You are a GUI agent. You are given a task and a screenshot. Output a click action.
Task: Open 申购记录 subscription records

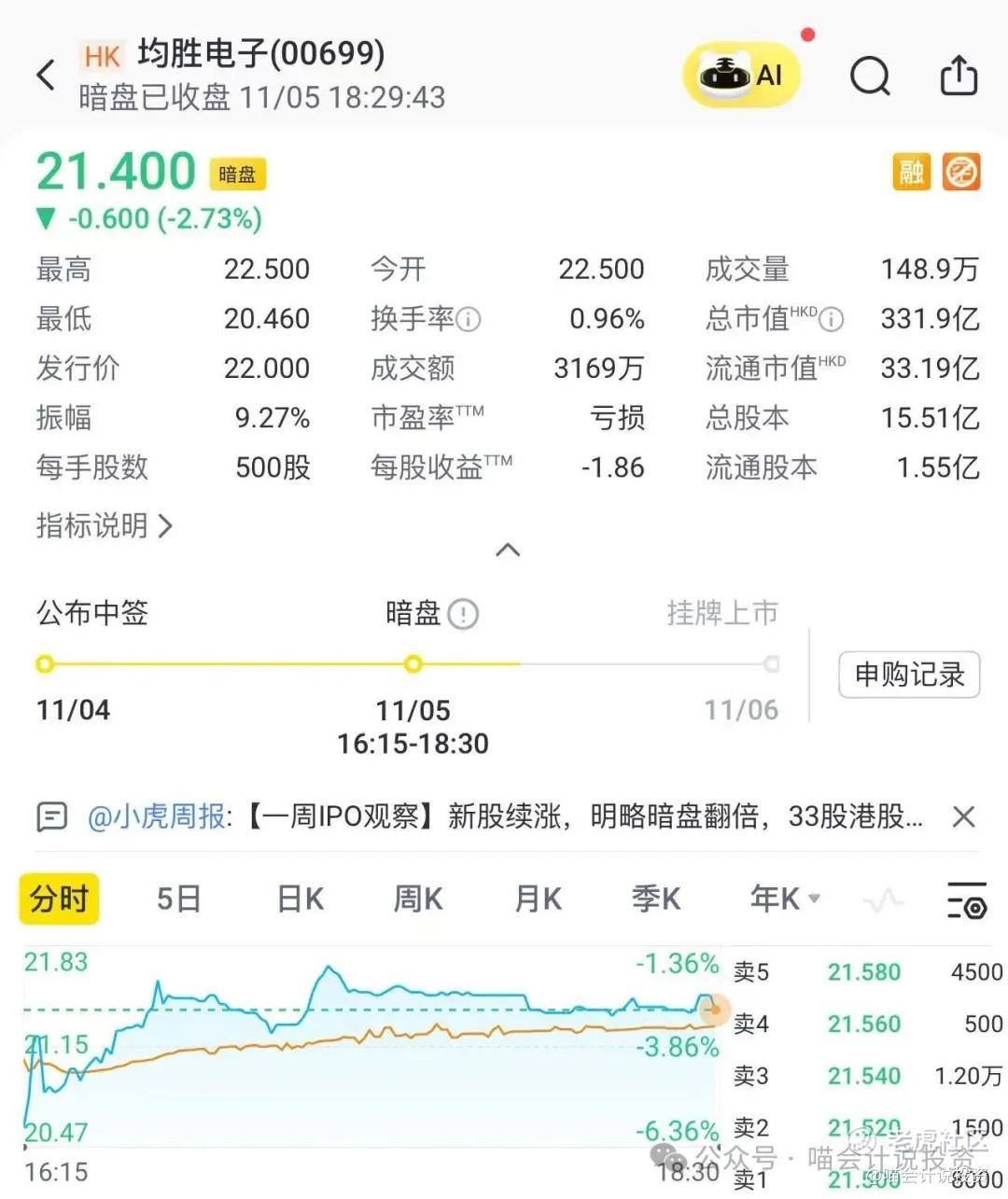tap(909, 675)
